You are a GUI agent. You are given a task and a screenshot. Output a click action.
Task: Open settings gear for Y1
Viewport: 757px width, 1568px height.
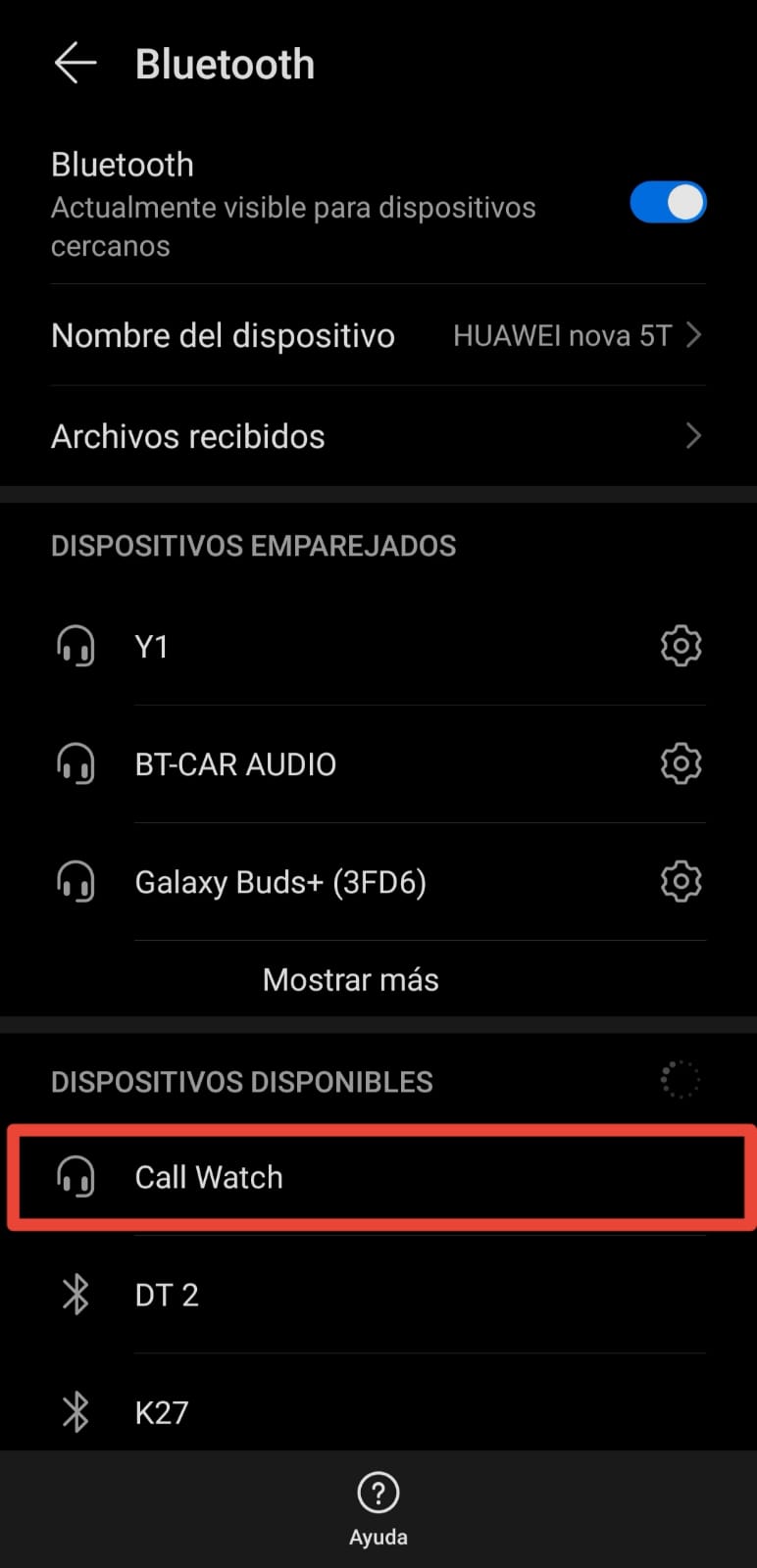(x=681, y=646)
